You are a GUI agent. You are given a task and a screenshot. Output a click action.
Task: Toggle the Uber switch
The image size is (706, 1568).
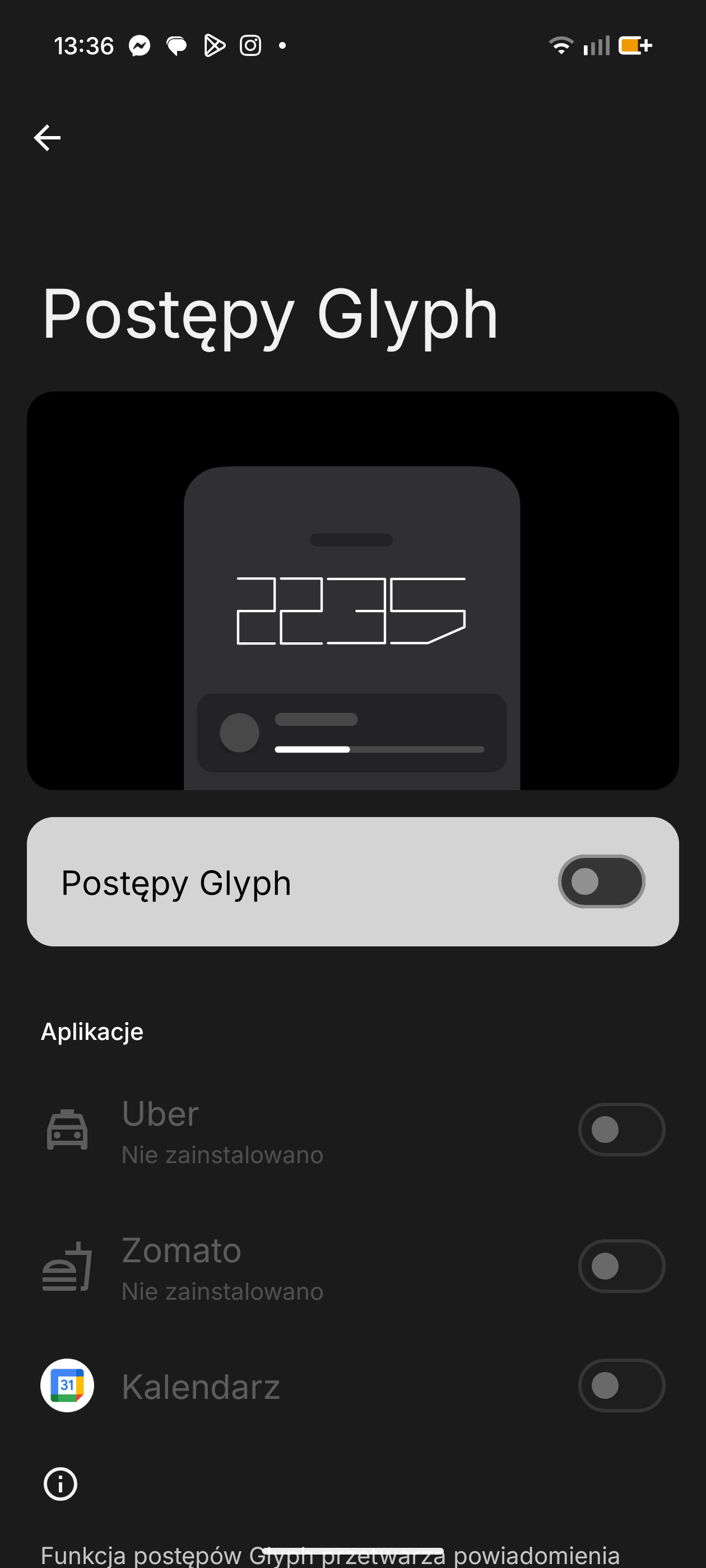pos(621,1129)
